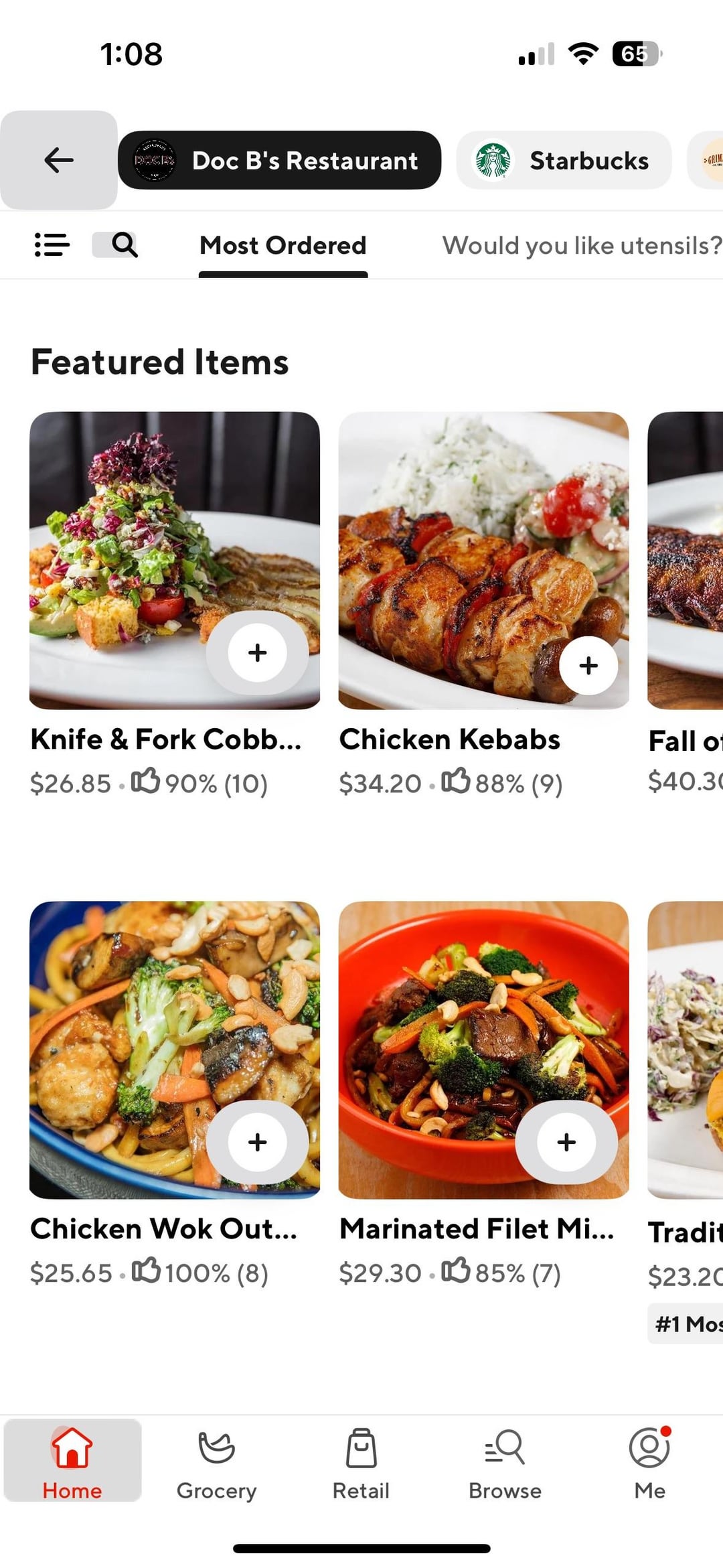Add Chicken Kebabs to cart
The width and height of the screenshot is (723, 1568).
click(588, 666)
